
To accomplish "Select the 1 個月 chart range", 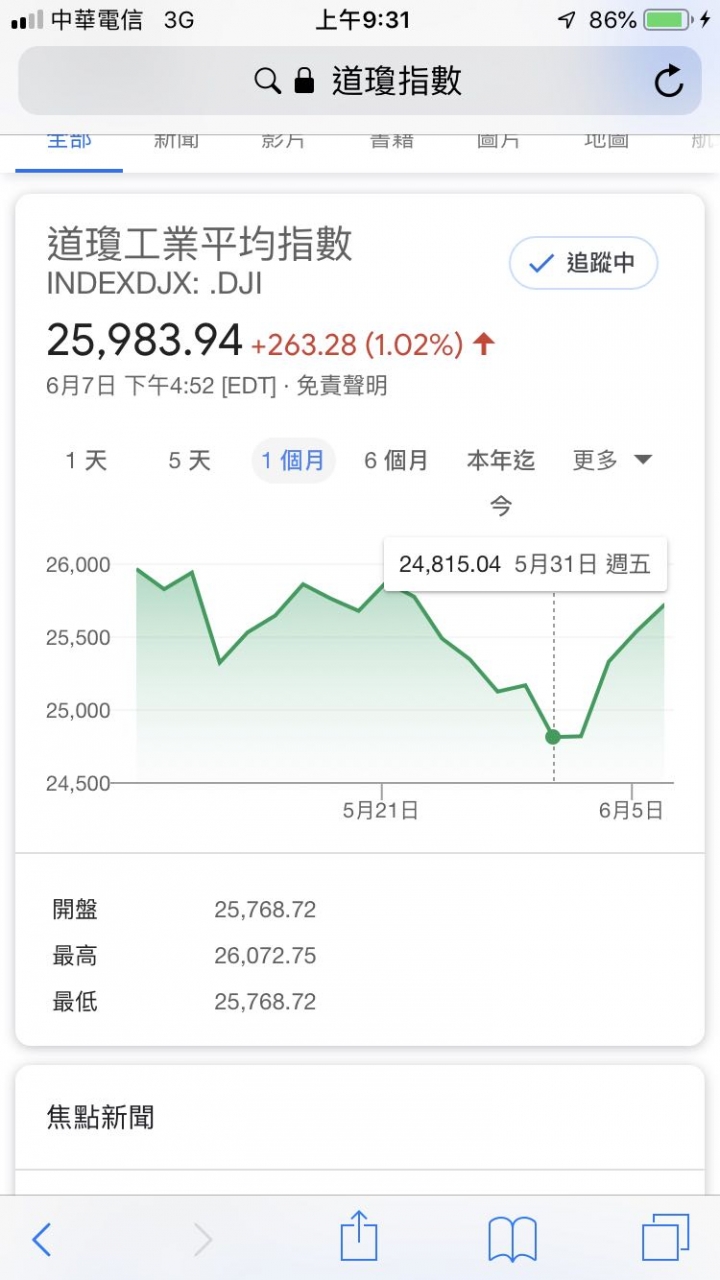I will coord(293,461).
